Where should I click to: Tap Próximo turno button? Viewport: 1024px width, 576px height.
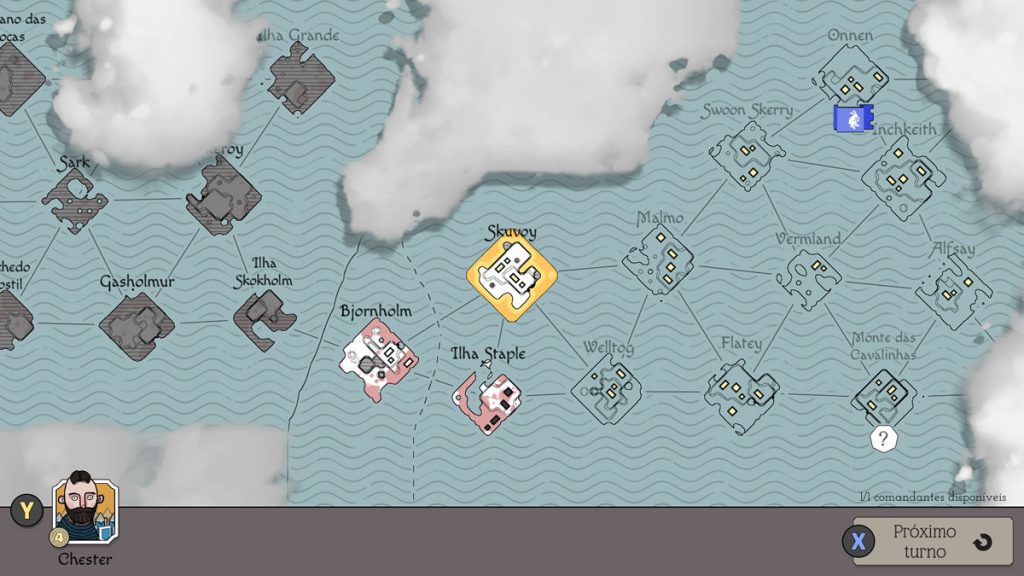[x=933, y=541]
